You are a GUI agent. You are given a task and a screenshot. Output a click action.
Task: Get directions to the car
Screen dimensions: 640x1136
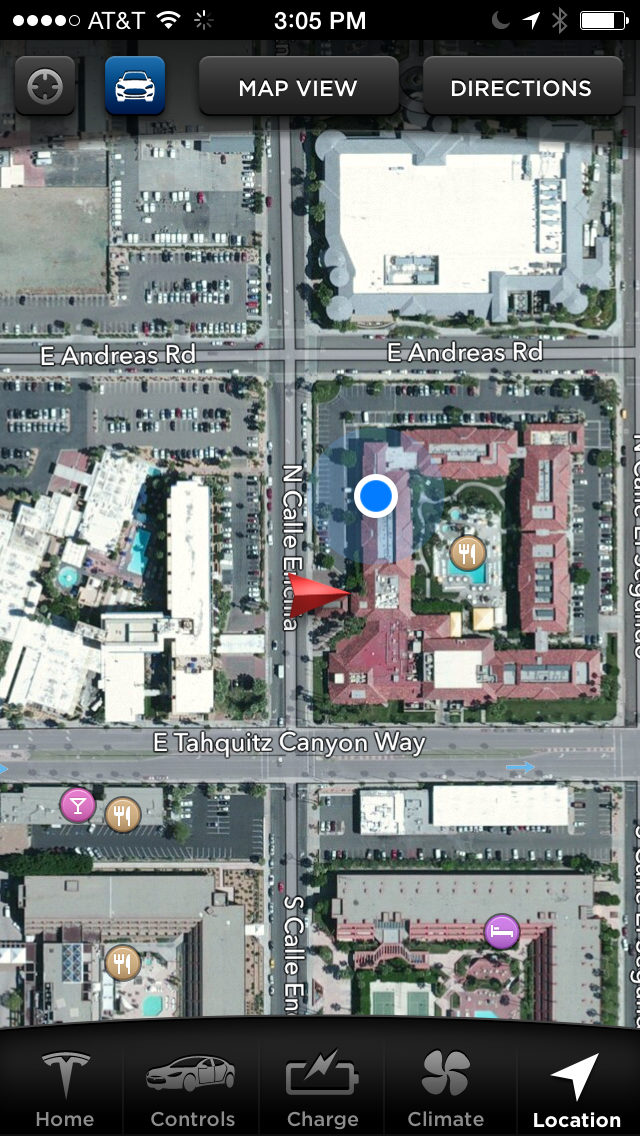click(x=521, y=87)
